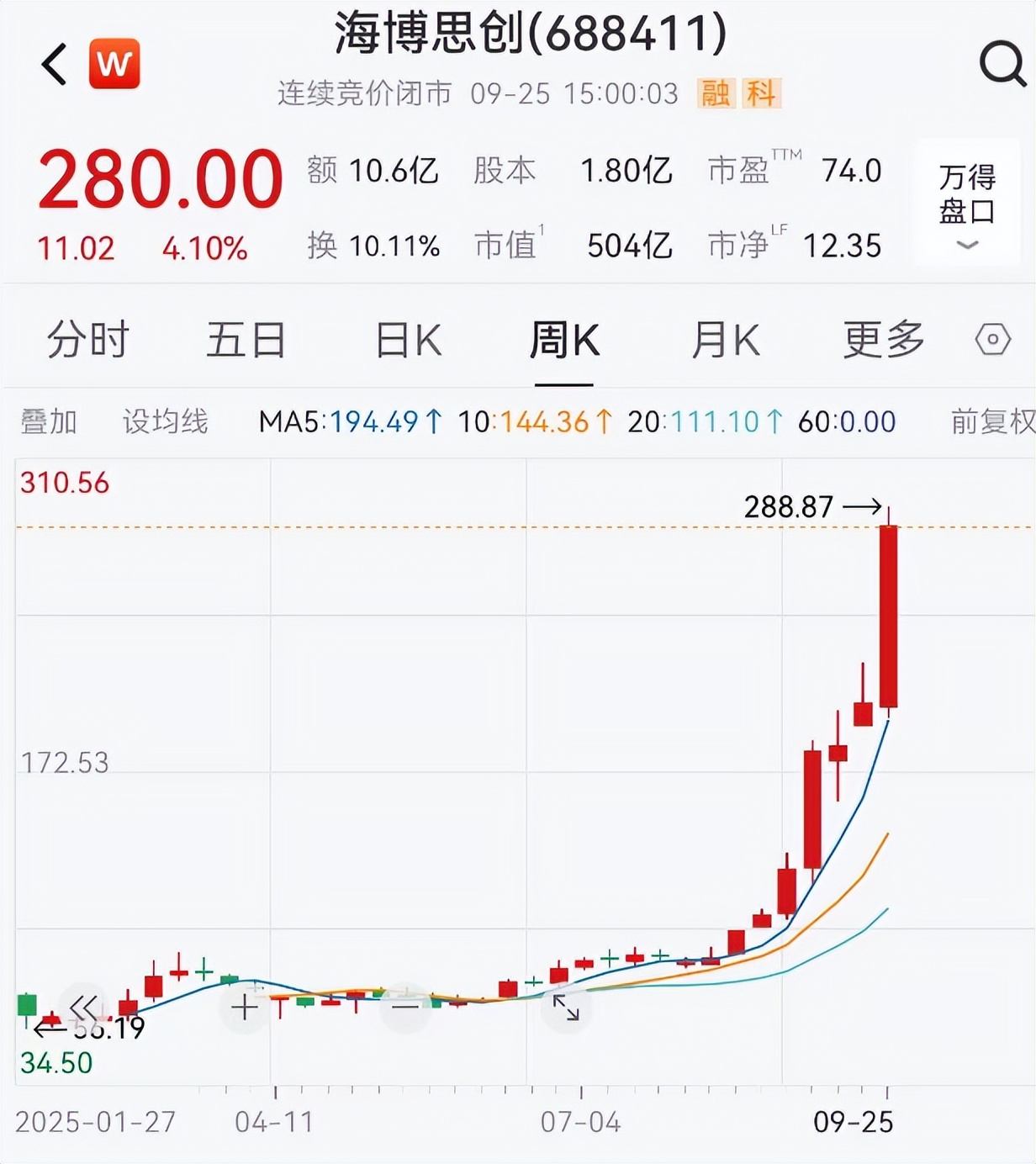The height and width of the screenshot is (1164, 1036).
Task: Expand the chart to full screen
Action: [x=566, y=1007]
